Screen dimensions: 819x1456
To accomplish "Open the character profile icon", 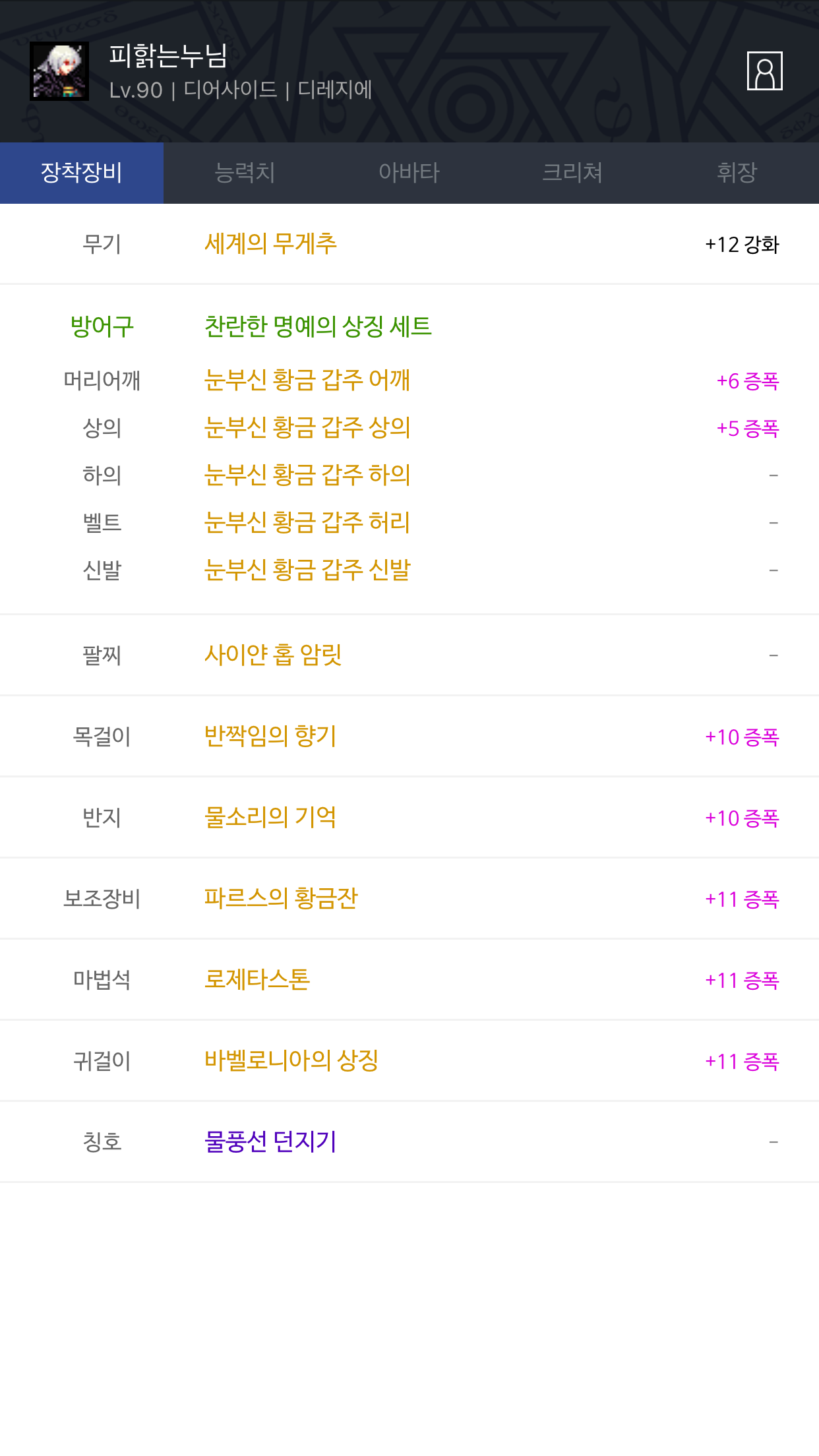I will coord(764,71).
